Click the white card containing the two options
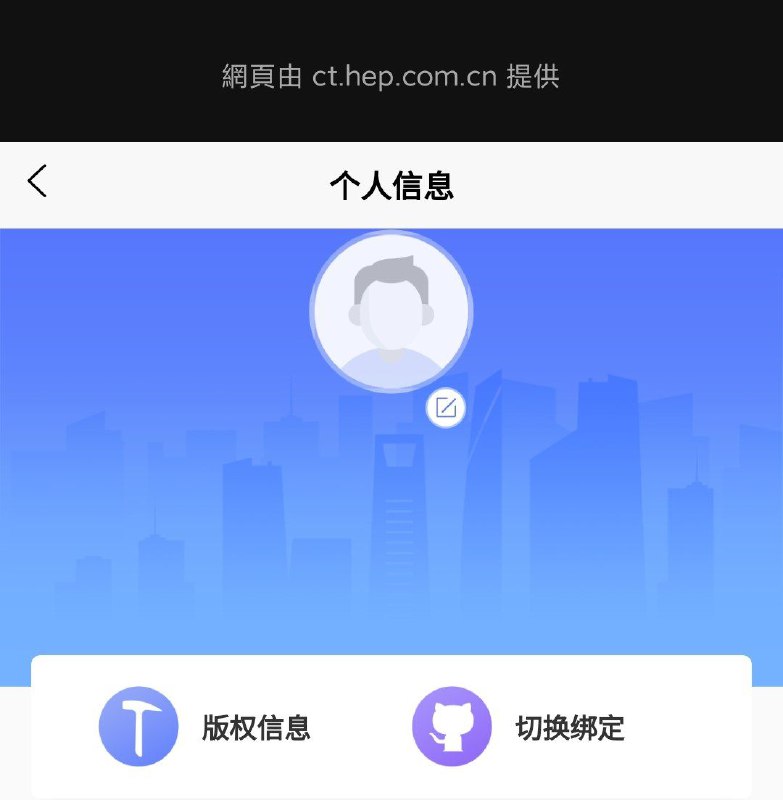Image resolution: width=783 pixels, height=800 pixels. pyautogui.click(x=391, y=728)
